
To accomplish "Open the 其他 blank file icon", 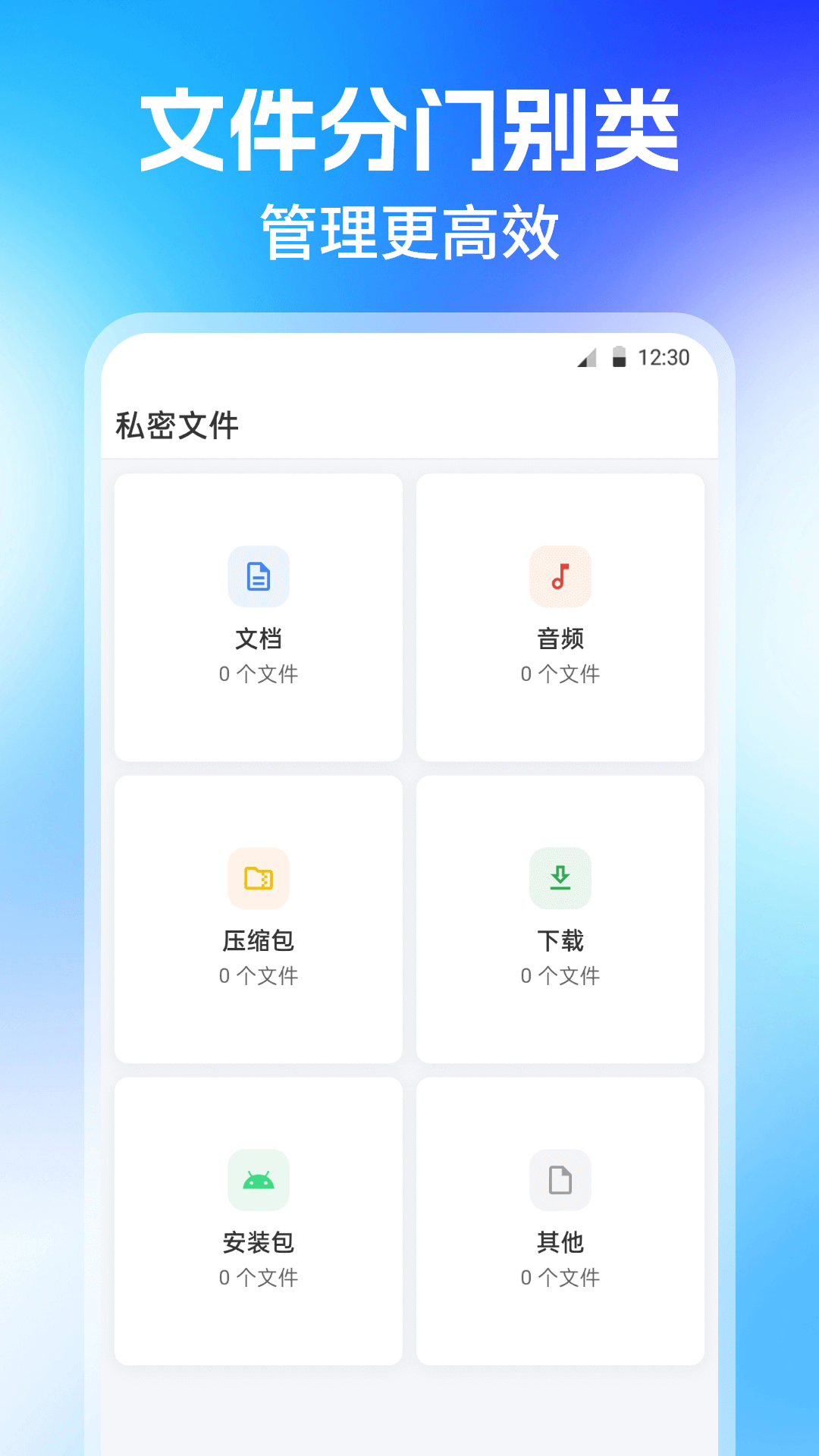I will 560,1181.
